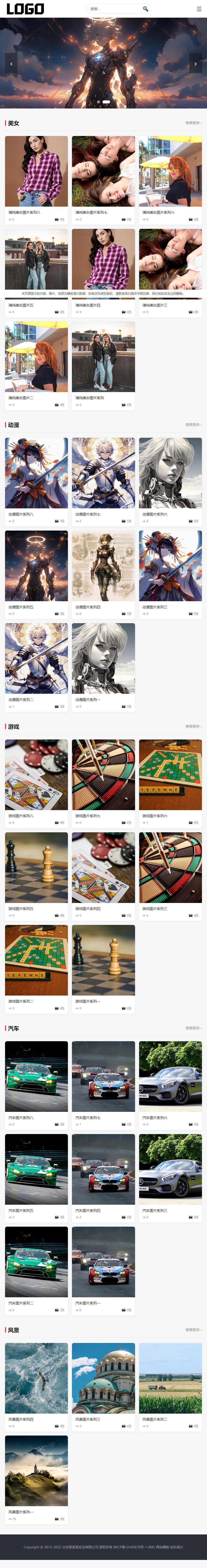Open 汽车图片系列六 card

170,1085
